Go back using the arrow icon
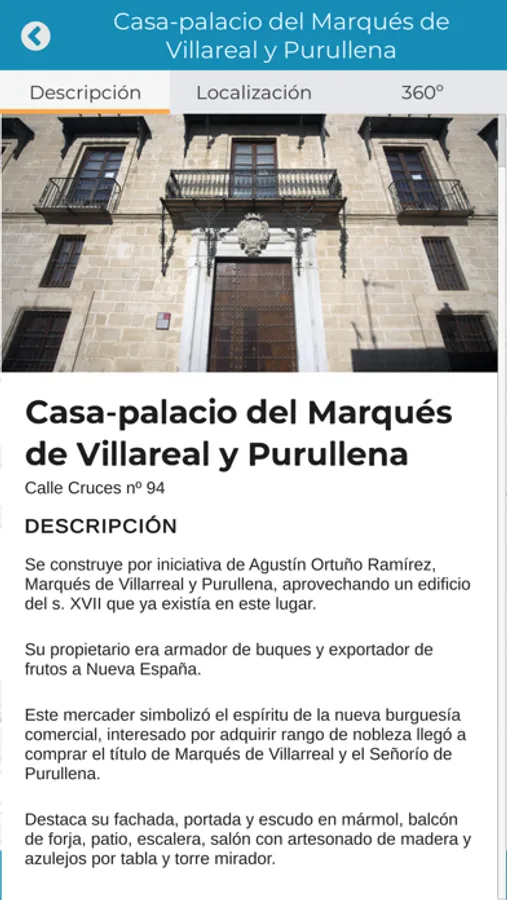The image size is (507, 900). [36, 36]
